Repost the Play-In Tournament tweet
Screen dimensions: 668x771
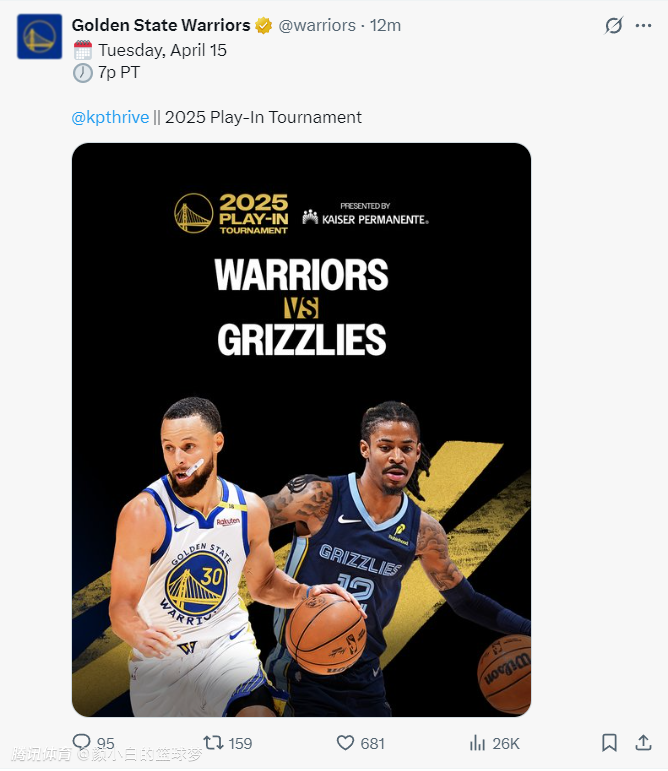pyautogui.click(x=214, y=743)
